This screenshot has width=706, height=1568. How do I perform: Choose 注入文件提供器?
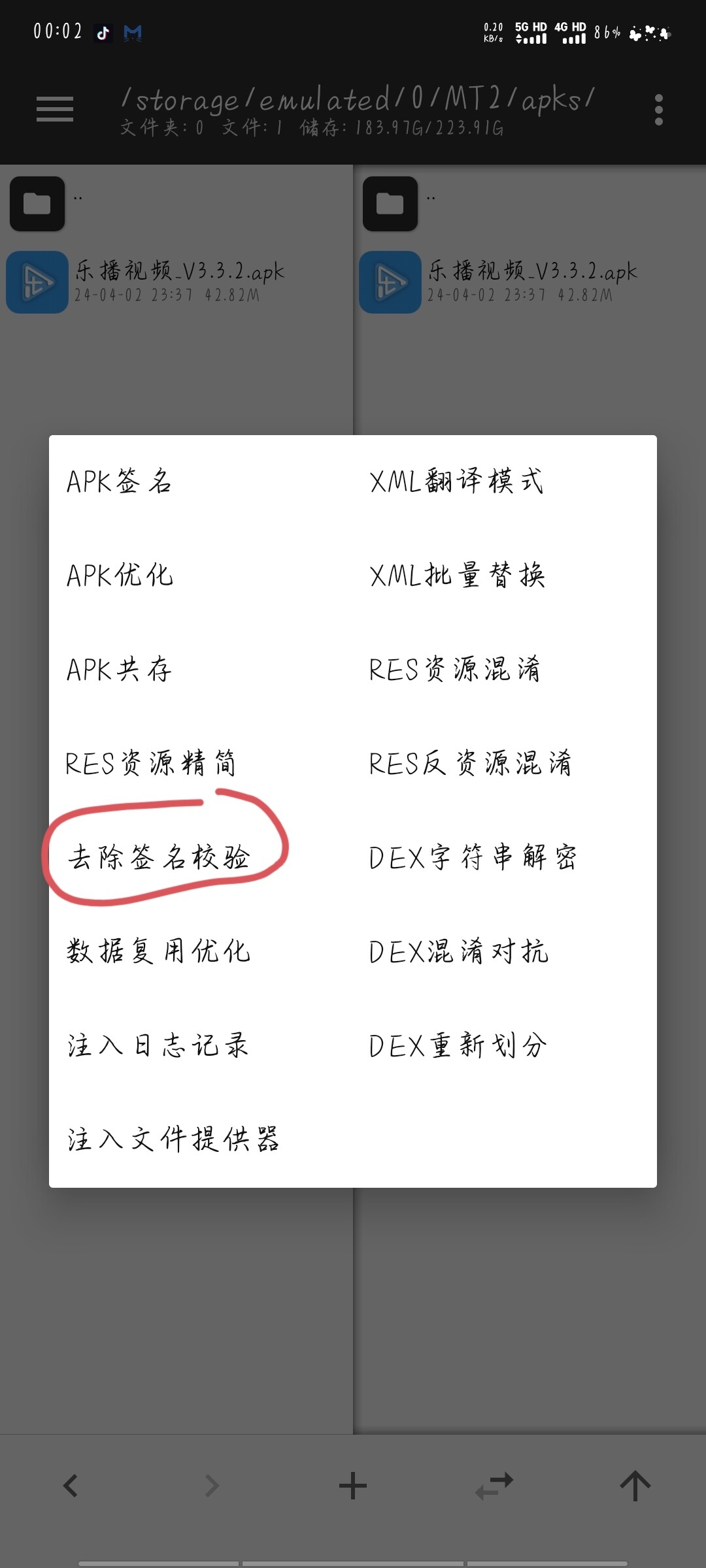point(173,1139)
